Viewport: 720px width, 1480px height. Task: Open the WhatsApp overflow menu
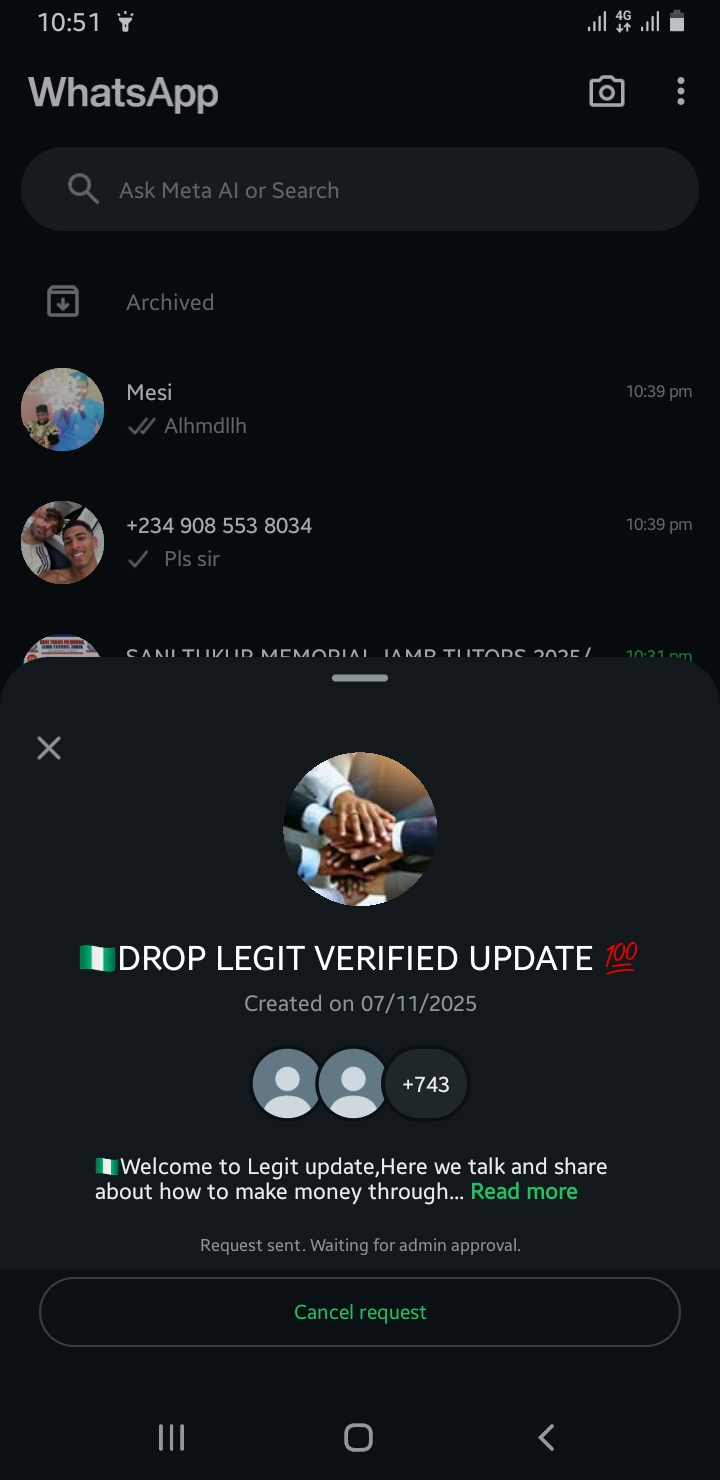click(x=680, y=92)
